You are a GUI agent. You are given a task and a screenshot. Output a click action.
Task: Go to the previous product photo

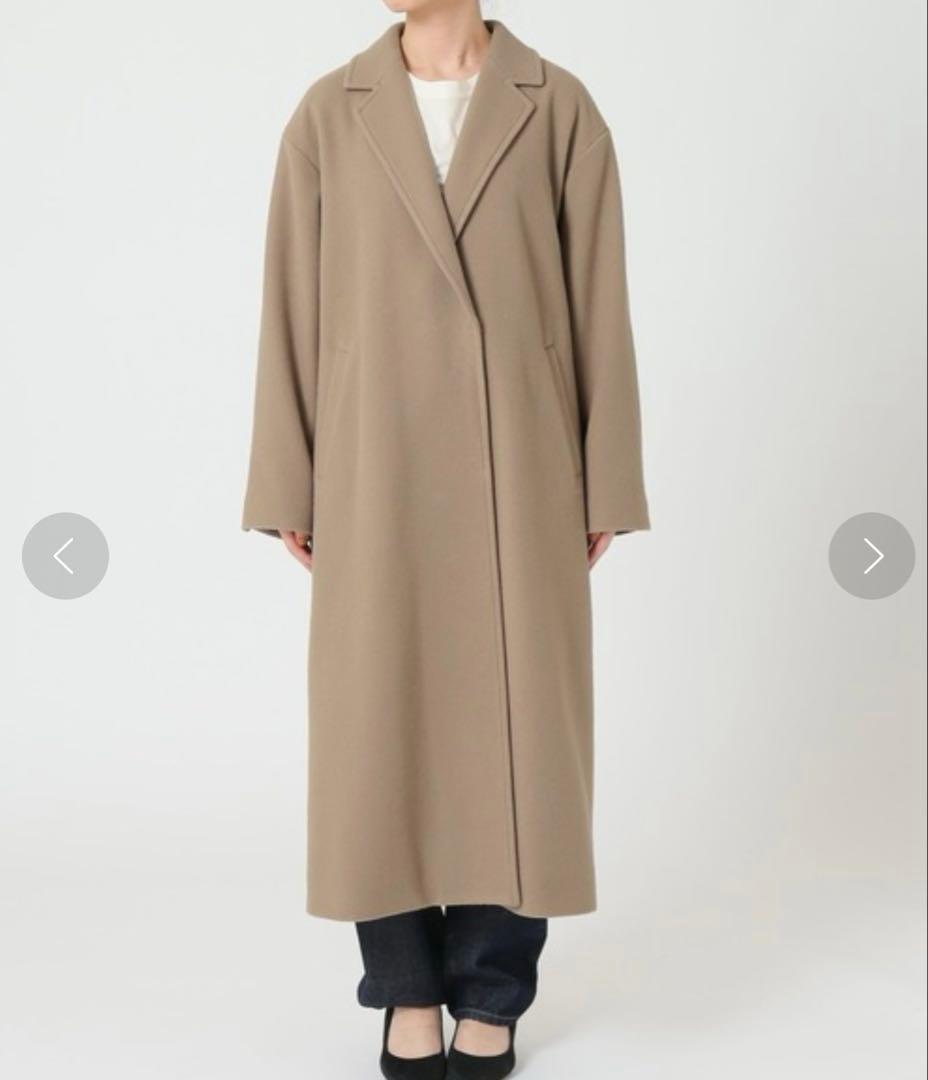(x=65, y=556)
